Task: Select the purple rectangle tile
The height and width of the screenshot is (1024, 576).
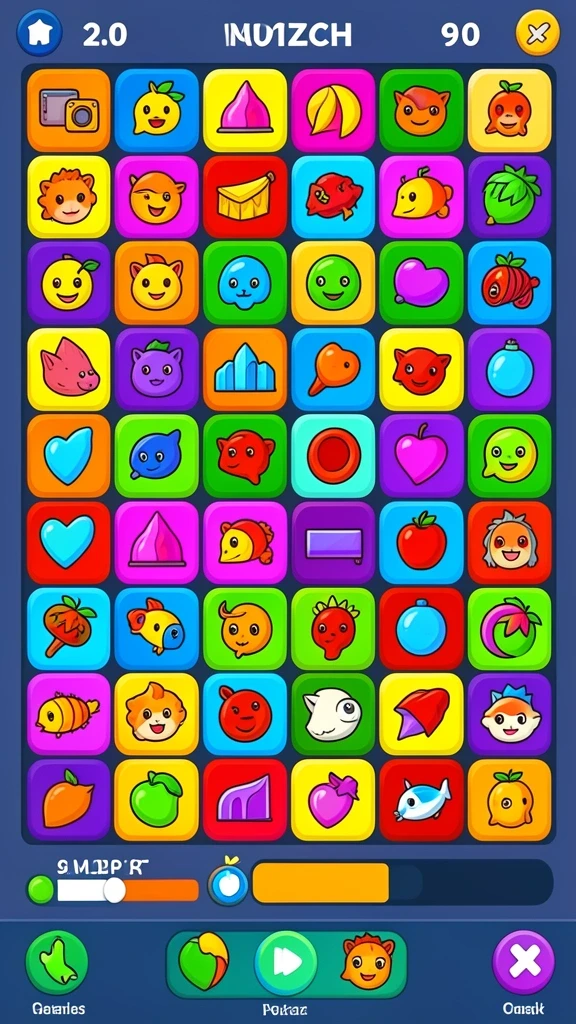Action: pos(333,542)
